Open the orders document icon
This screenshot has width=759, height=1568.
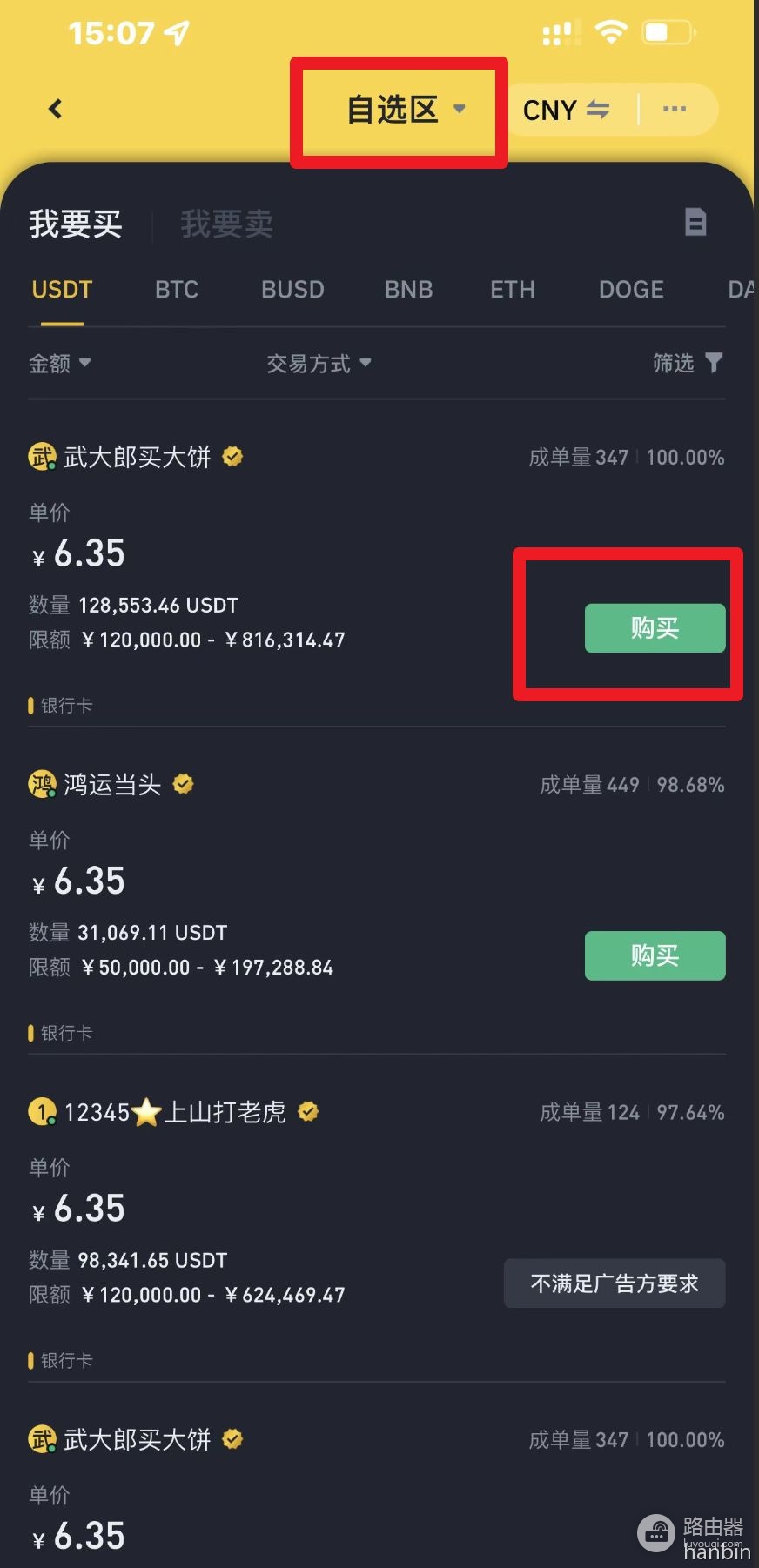[695, 223]
